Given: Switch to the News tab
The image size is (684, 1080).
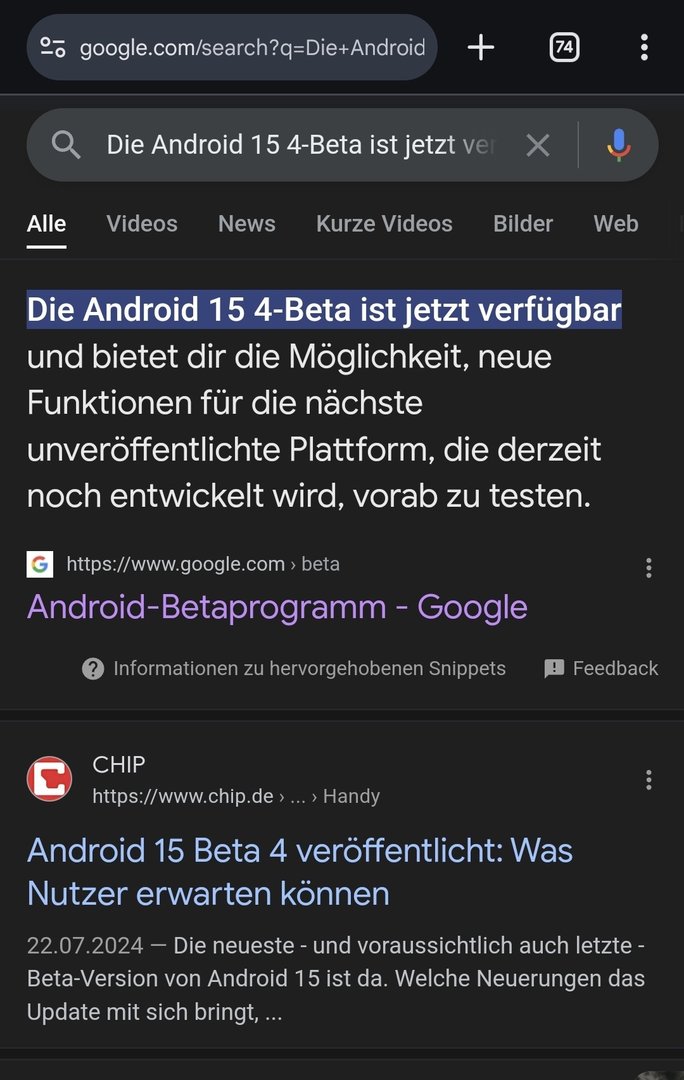Looking at the screenshot, I should pyautogui.click(x=247, y=224).
